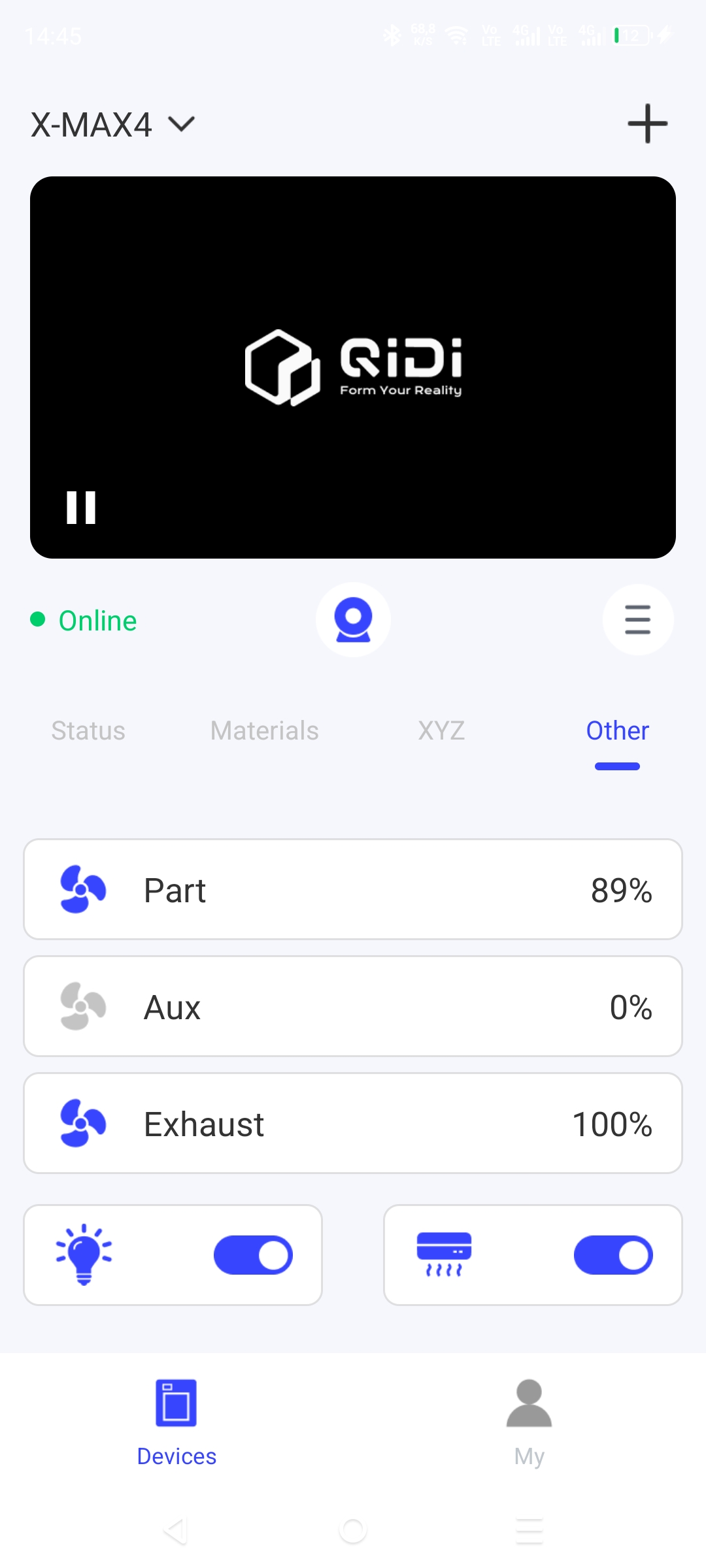
Task: Turn off the light bulb switch
Action: pos(253,1255)
